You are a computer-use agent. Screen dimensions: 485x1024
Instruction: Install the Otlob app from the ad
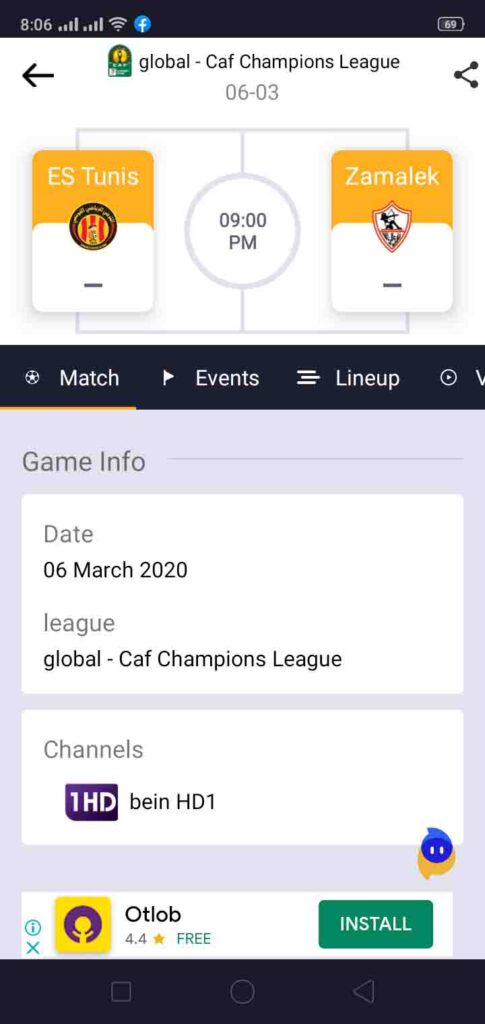tap(375, 924)
